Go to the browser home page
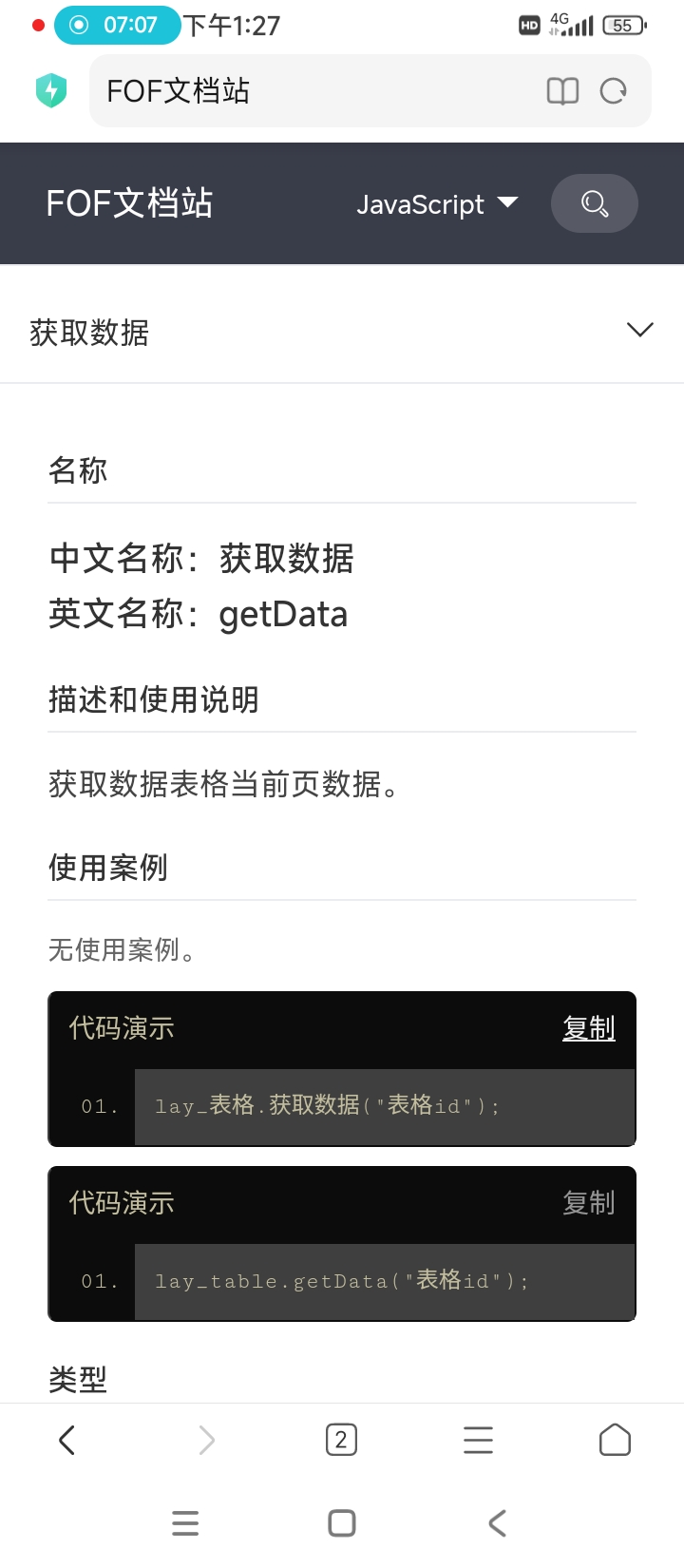The image size is (684, 1568). 615,1440
